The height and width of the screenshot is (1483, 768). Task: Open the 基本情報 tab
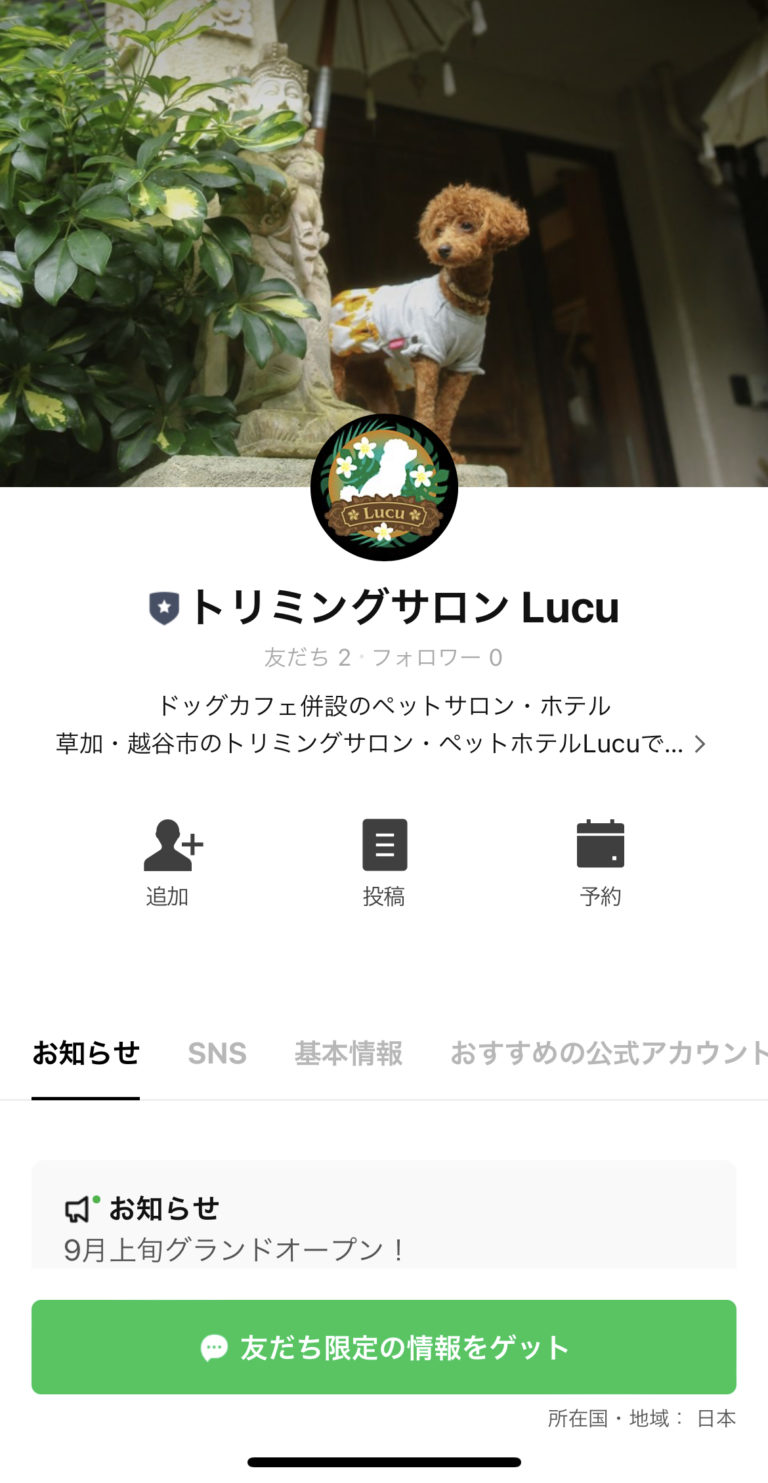point(348,1053)
